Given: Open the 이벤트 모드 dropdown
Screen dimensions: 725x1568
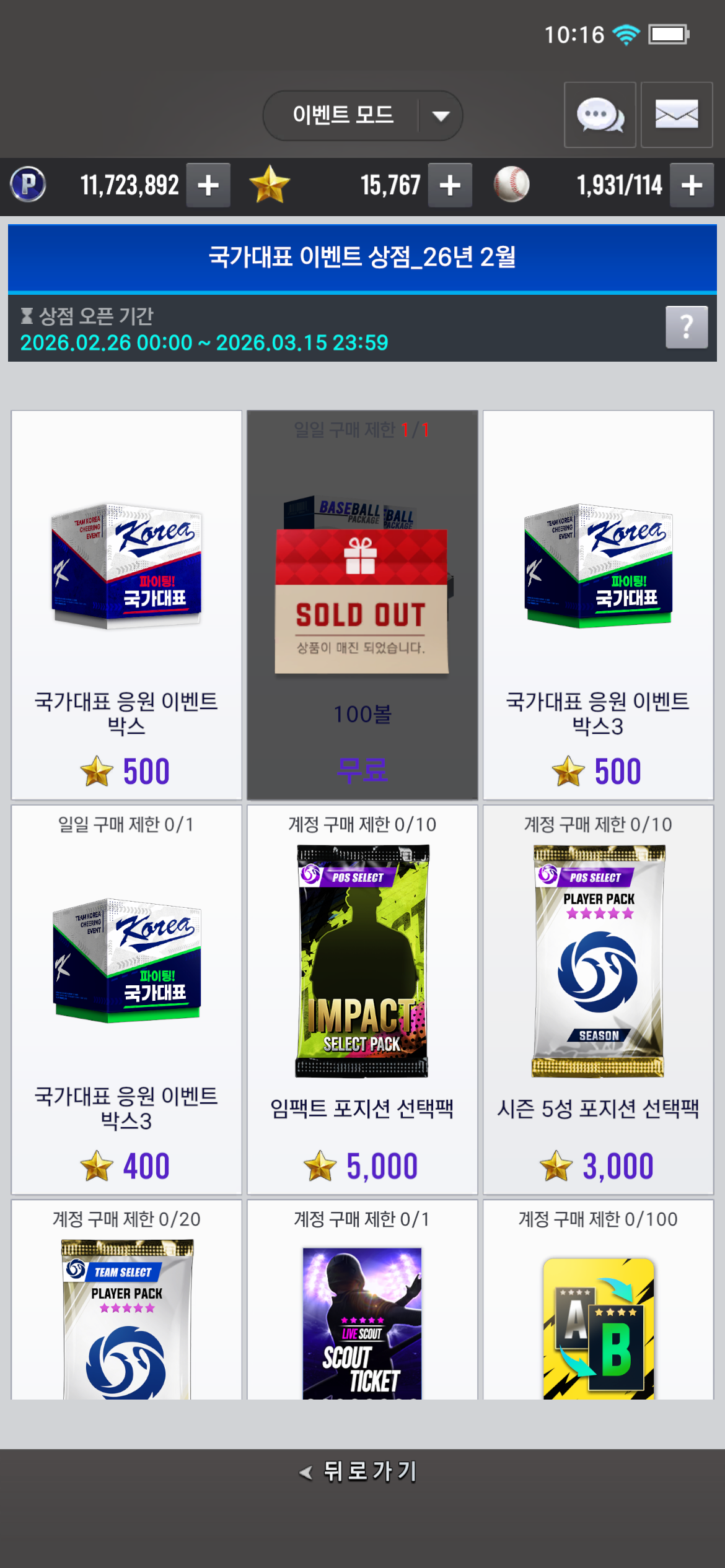Looking at the screenshot, I should point(362,116).
